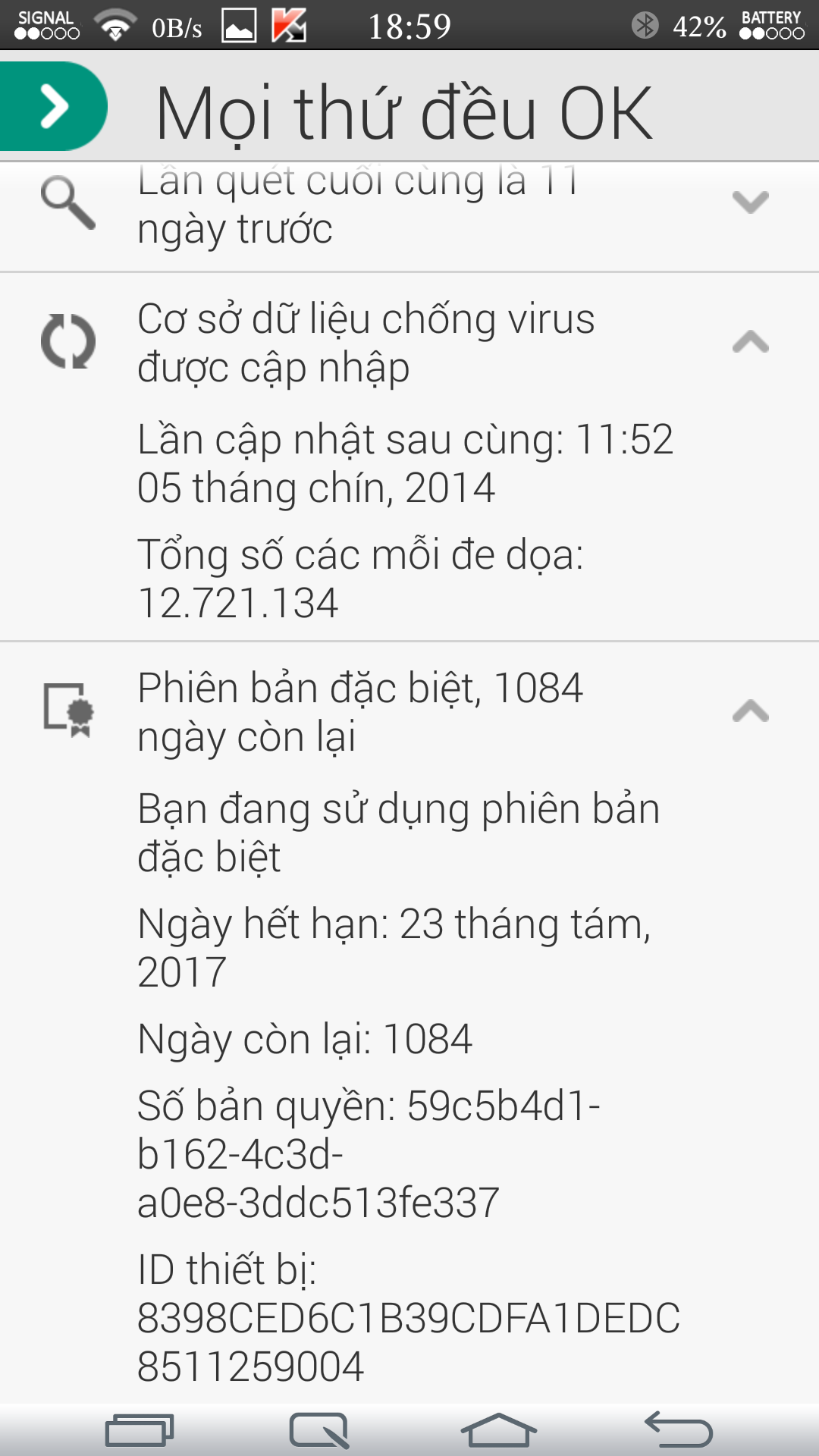The width and height of the screenshot is (819, 1456).
Task: Open the recent apps overview
Action: [140, 1430]
